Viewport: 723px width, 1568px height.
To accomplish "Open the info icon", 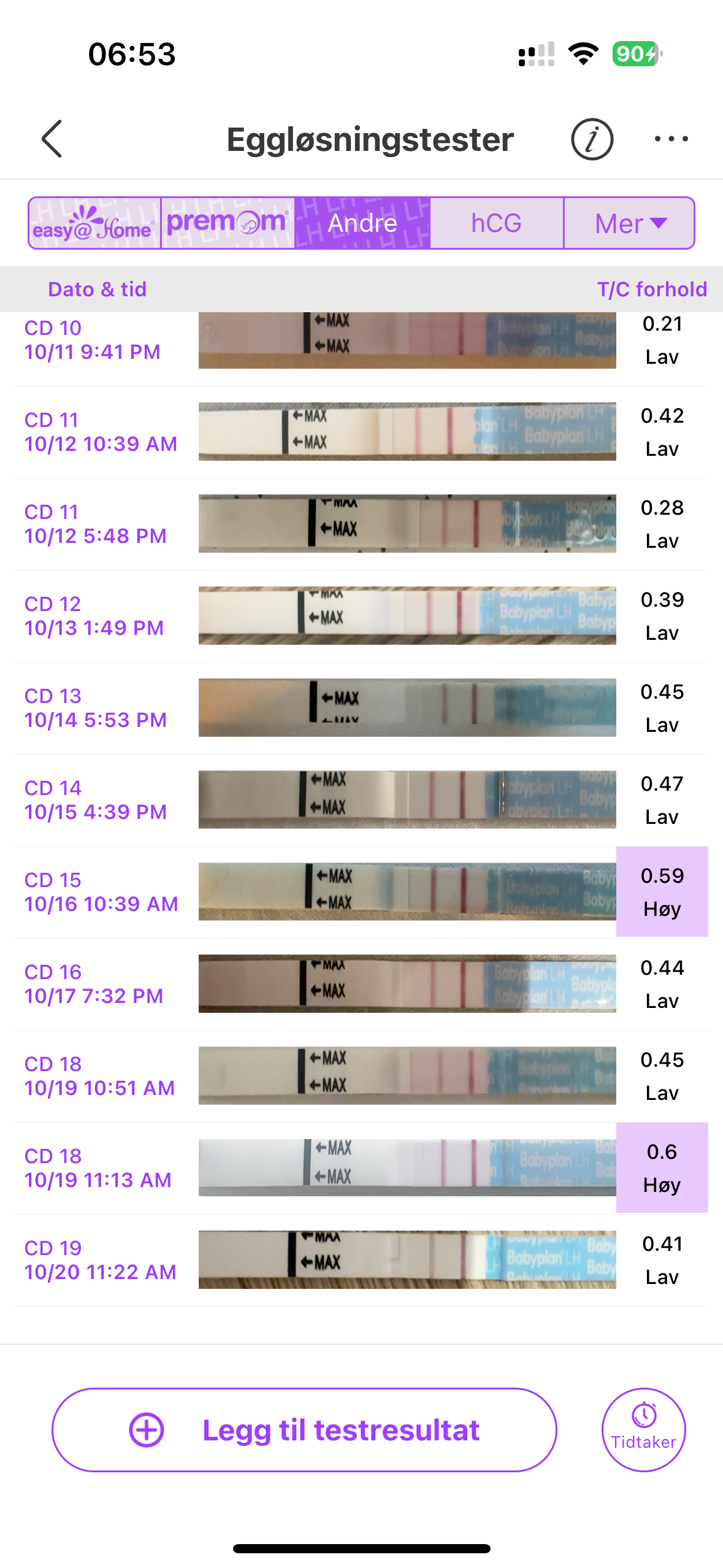I will (591, 139).
